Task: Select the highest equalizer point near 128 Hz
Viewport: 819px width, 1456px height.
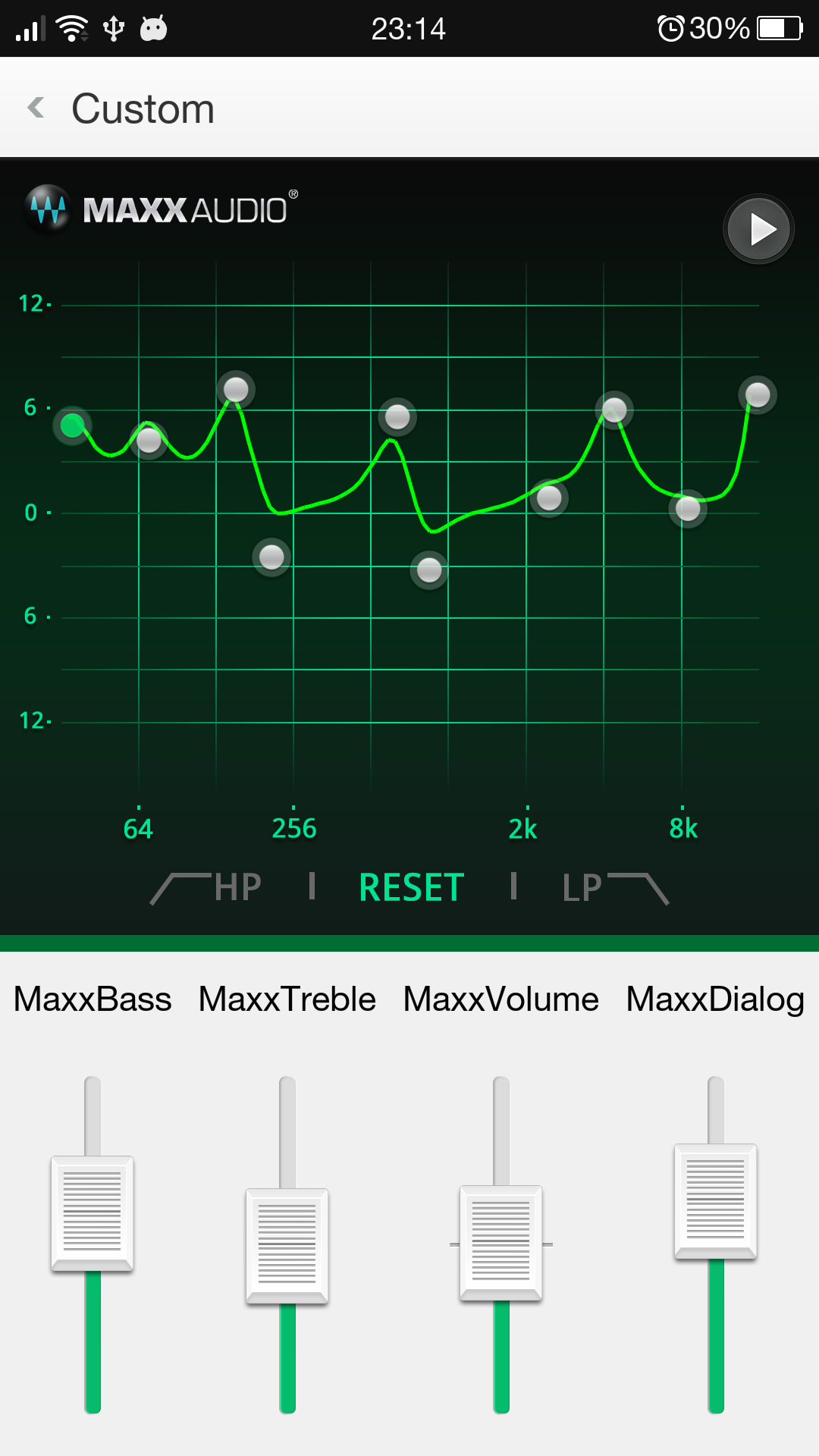Action: (236, 390)
